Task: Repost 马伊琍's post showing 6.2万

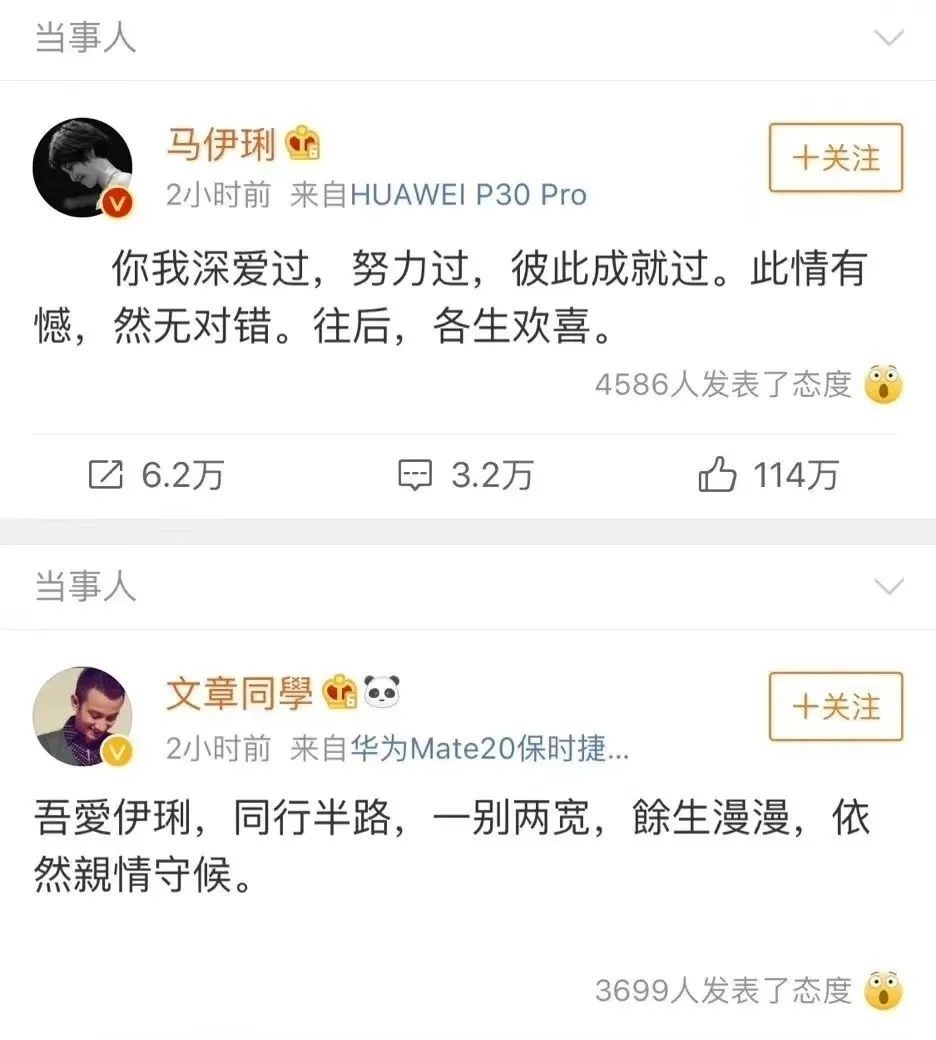Action: click(155, 475)
